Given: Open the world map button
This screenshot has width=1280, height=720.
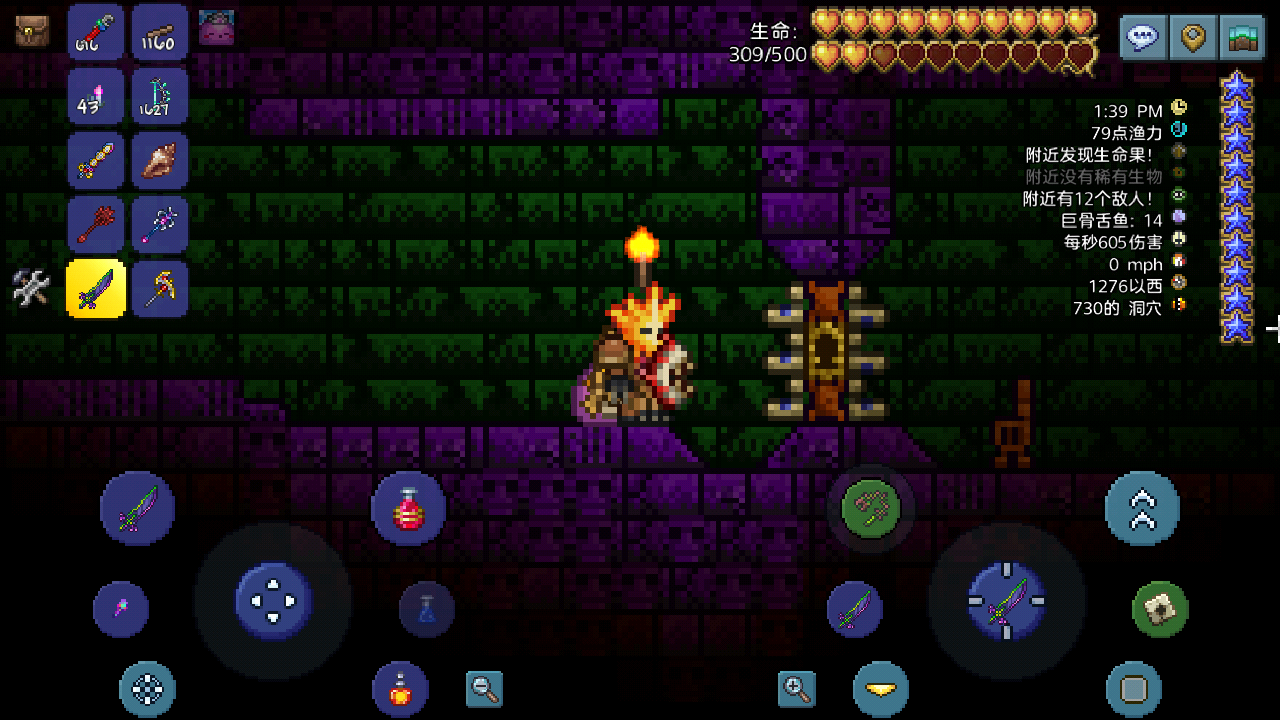Looking at the screenshot, I should [1243, 38].
